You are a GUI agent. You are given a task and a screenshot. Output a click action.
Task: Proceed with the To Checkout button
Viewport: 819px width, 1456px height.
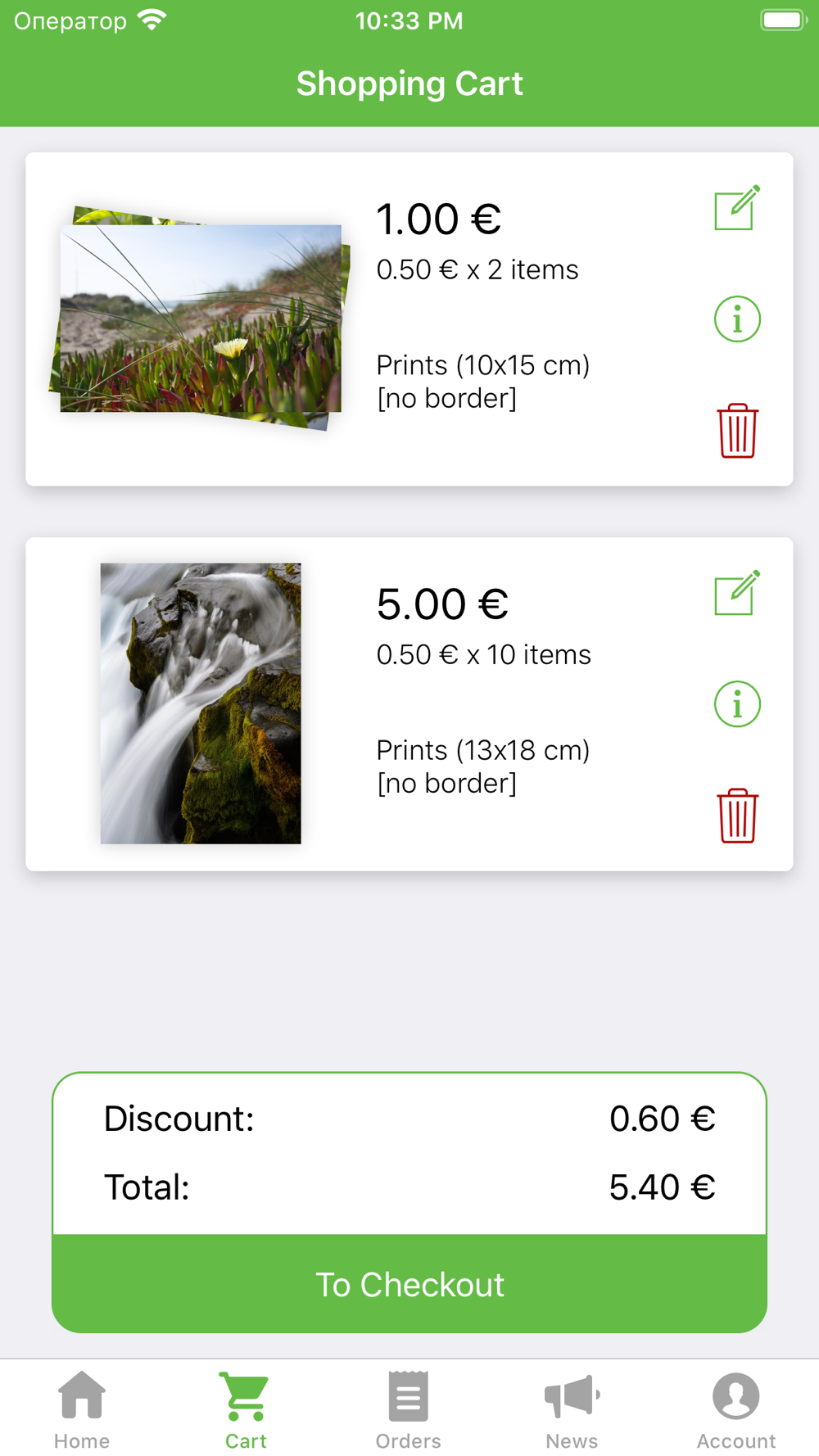[409, 1283]
